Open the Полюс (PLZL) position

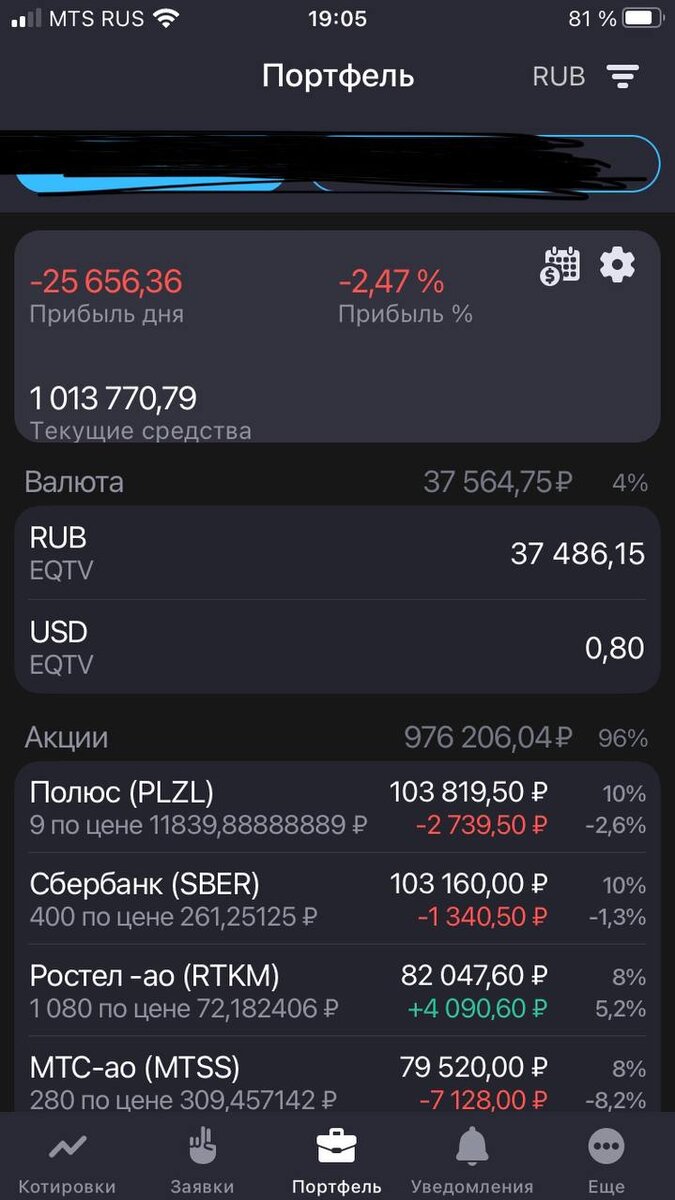(x=337, y=808)
